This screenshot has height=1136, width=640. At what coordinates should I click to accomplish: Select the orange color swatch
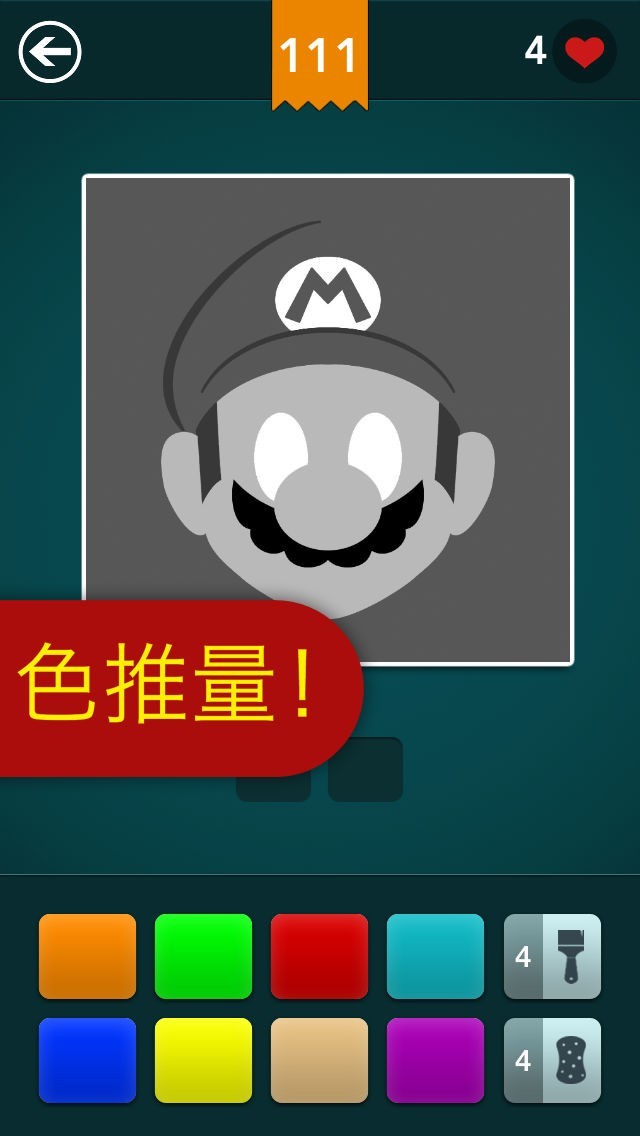coord(87,956)
